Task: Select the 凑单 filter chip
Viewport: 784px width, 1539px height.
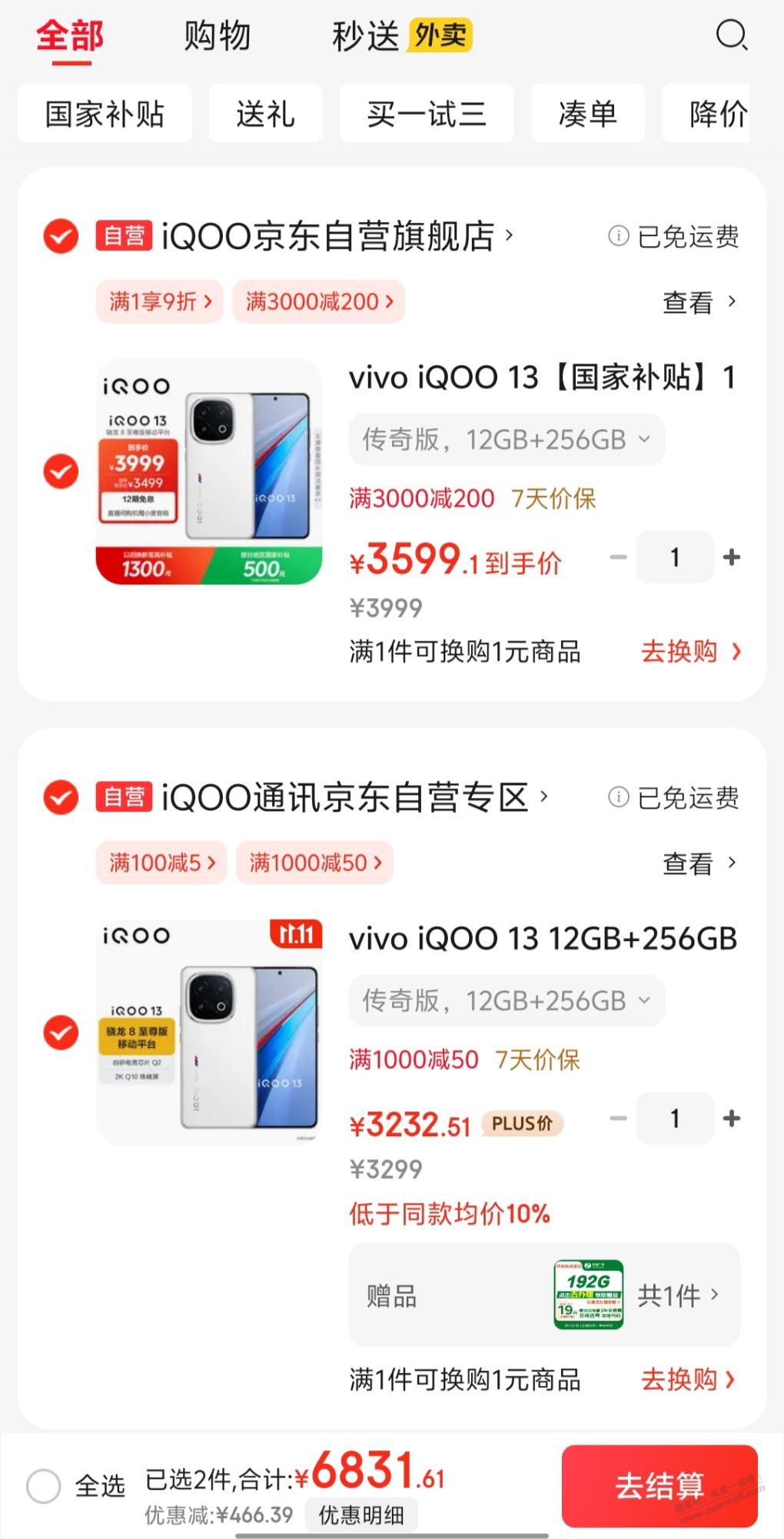Action: [588, 115]
